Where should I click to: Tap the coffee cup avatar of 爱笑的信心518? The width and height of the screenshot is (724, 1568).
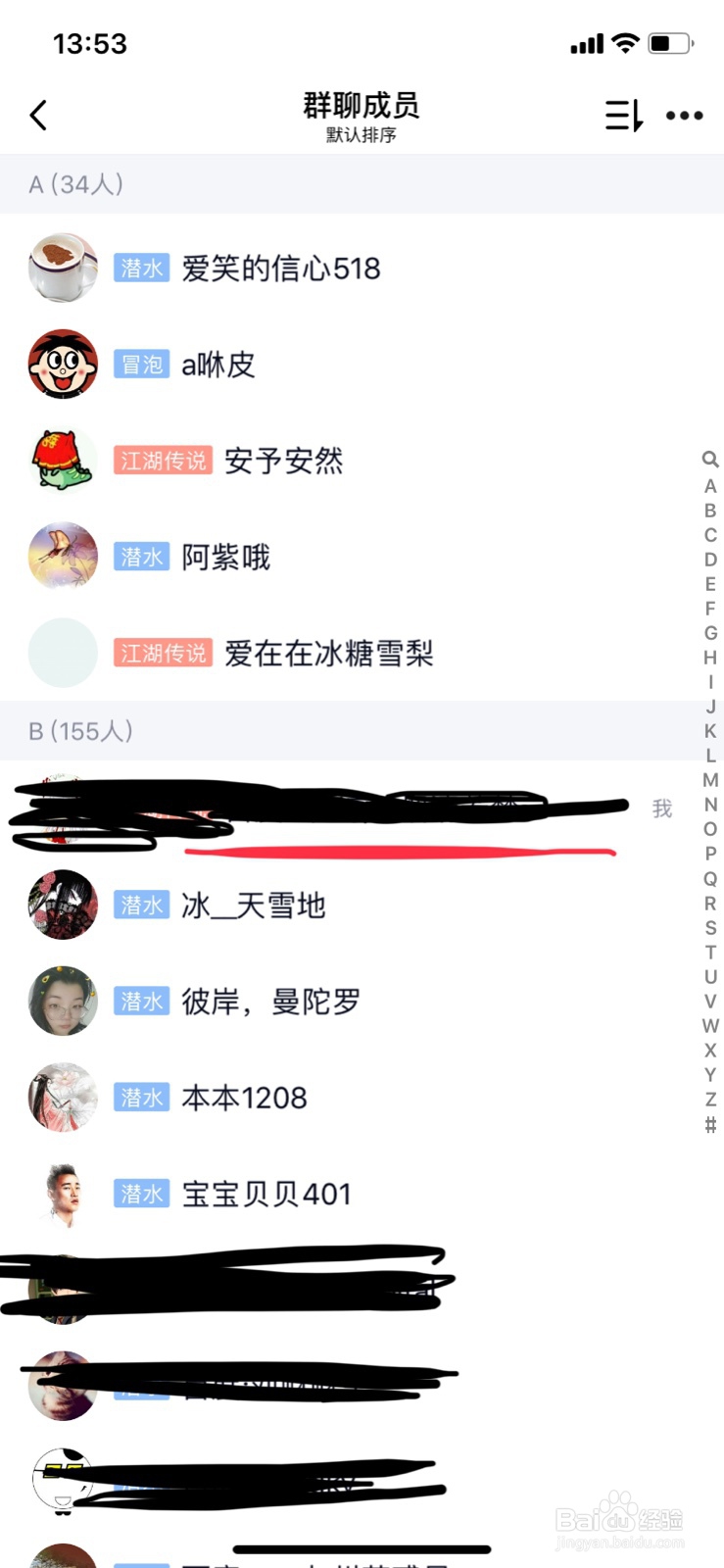(62, 267)
